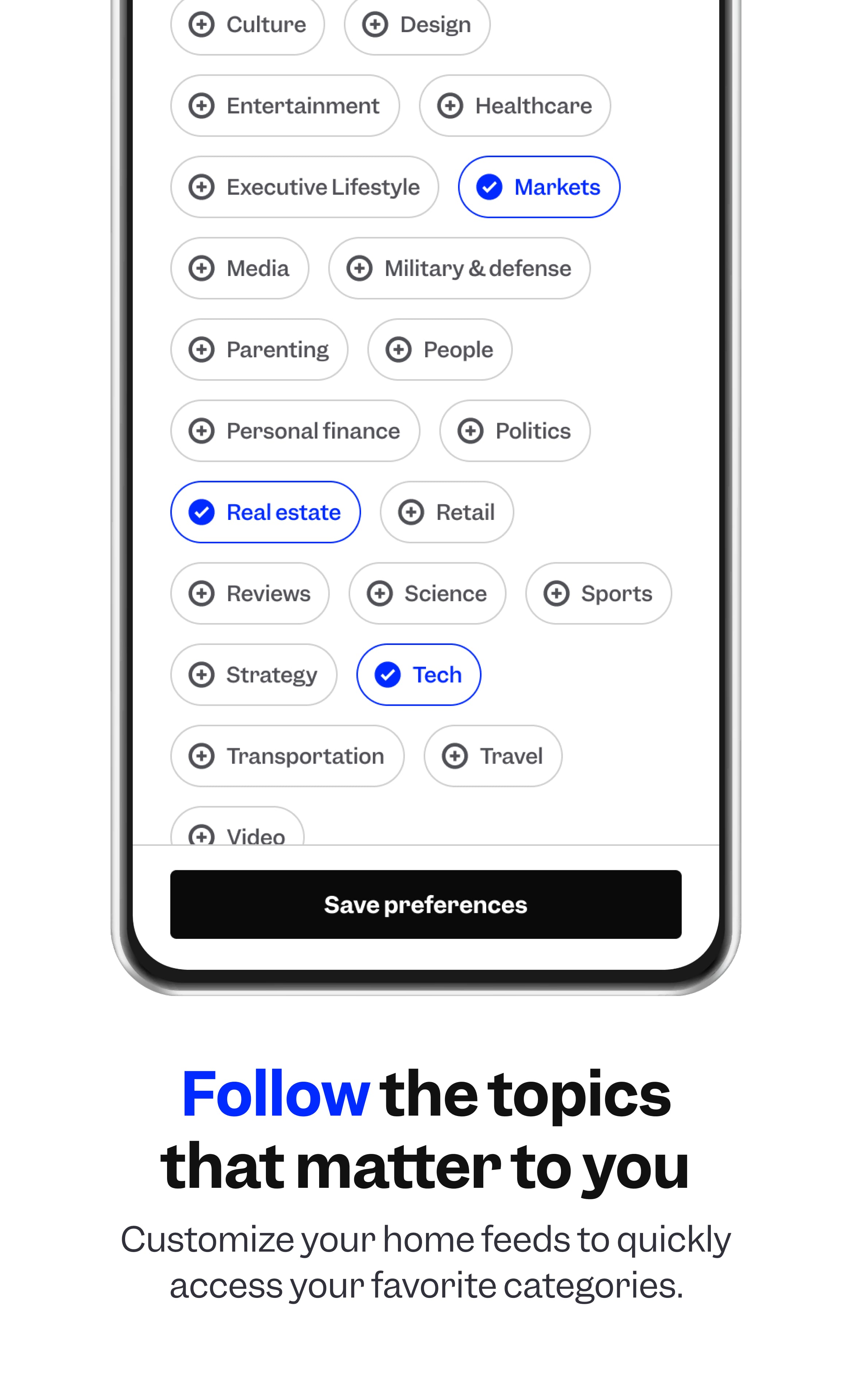Unfollow the Real estate topic
The image size is (852, 1400).
tap(265, 512)
